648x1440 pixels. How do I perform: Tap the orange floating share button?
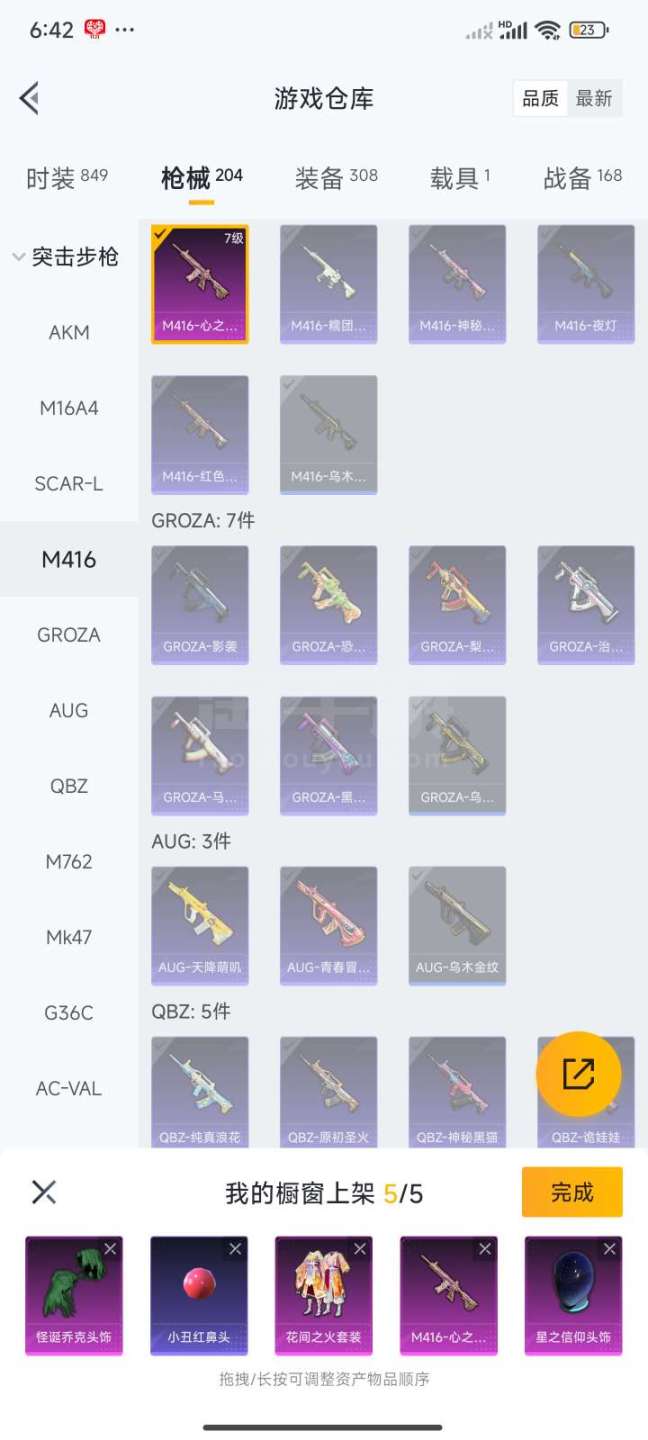pyautogui.click(x=578, y=1074)
